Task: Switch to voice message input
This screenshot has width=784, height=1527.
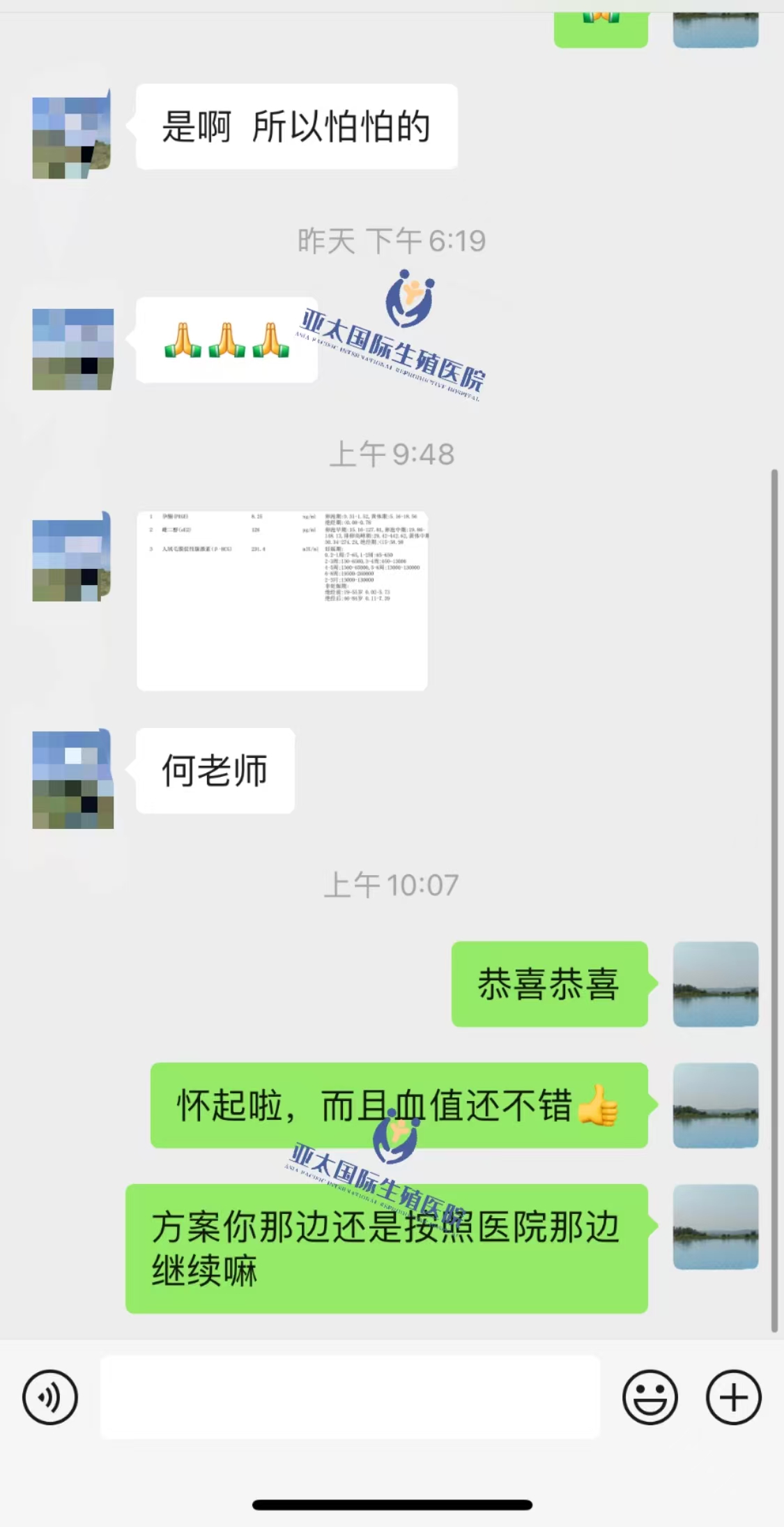Action: (x=49, y=1397)
